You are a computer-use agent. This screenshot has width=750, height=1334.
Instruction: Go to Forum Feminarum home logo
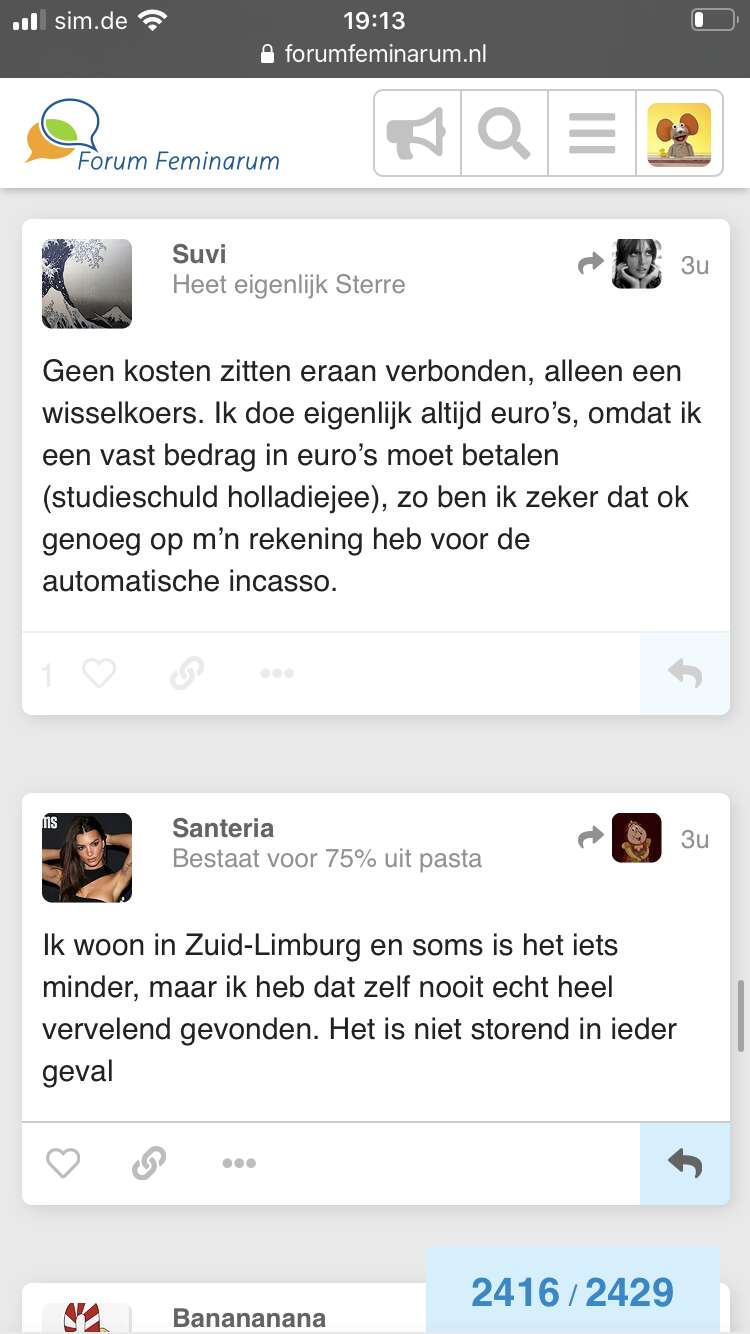point(153,133)
